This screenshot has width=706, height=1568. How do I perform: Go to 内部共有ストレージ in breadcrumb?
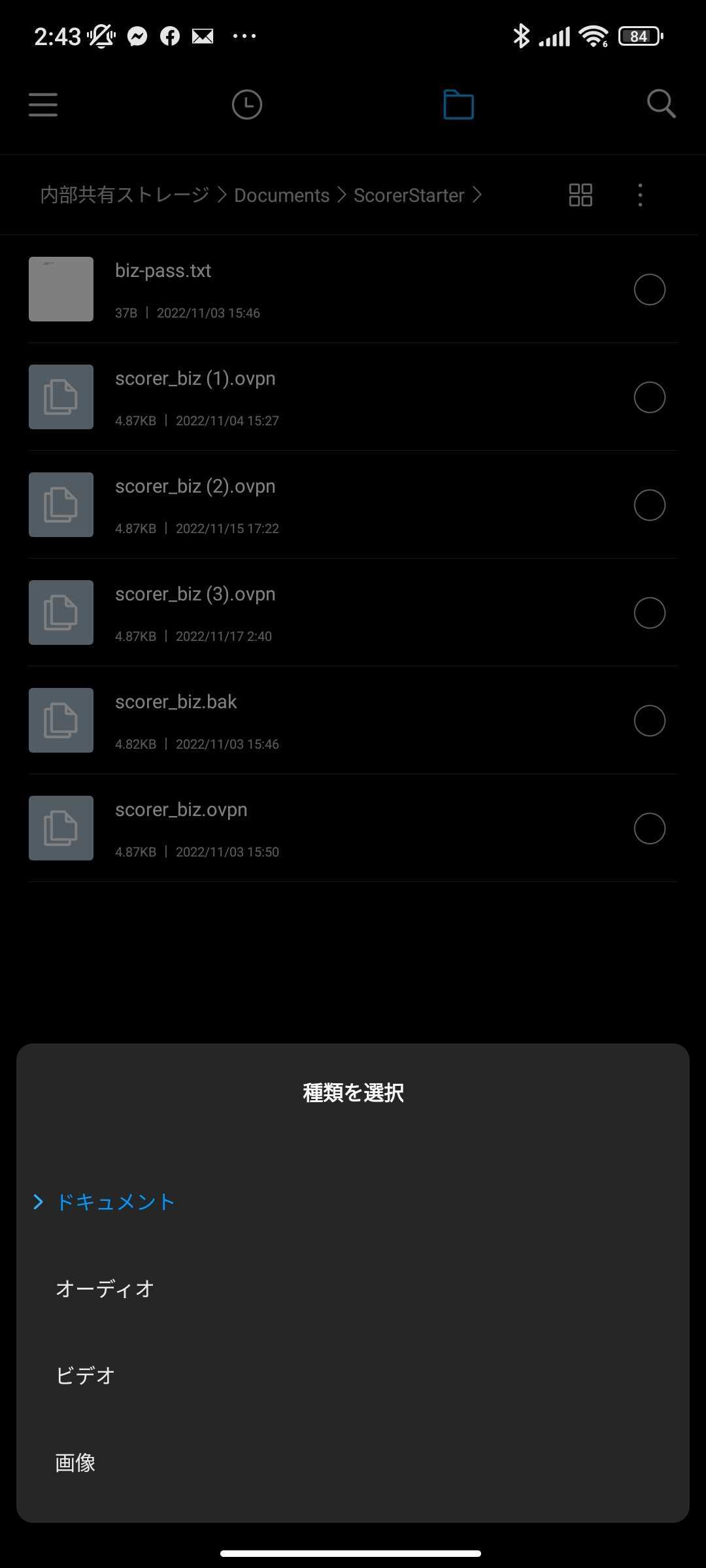(x=125, y=195)
